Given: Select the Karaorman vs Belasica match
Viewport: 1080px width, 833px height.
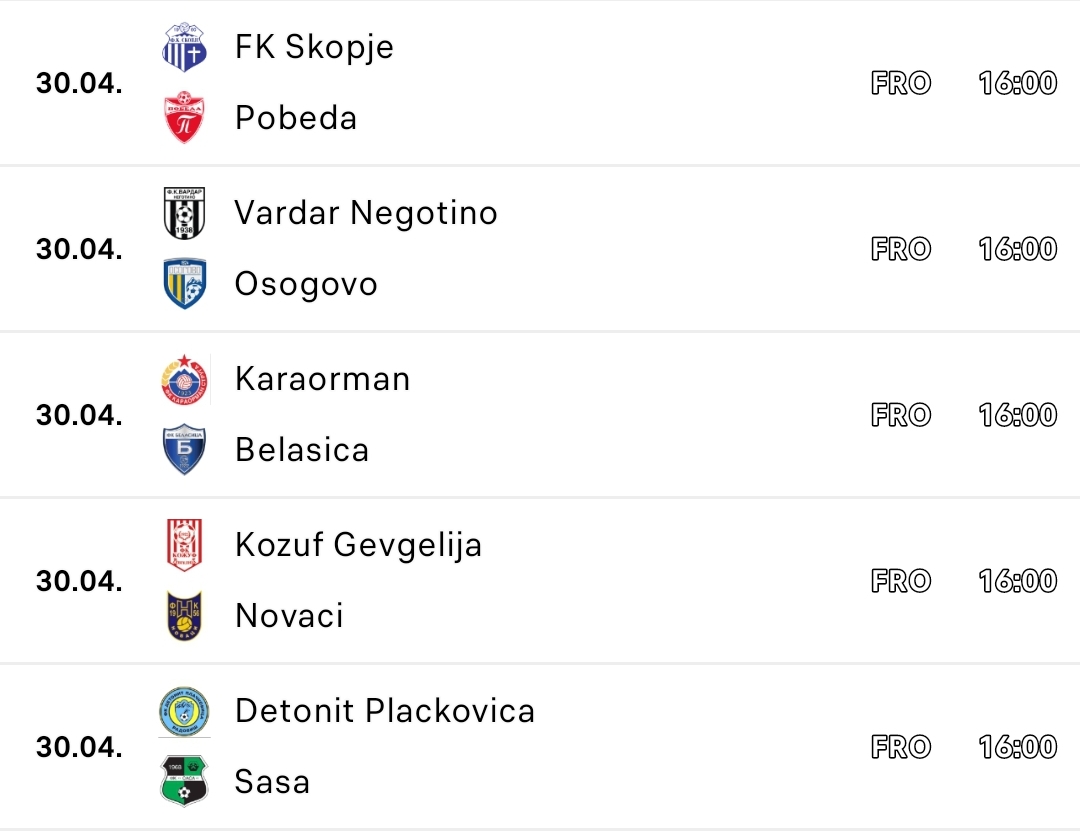Looking at the screenshot, I should 540,414.
